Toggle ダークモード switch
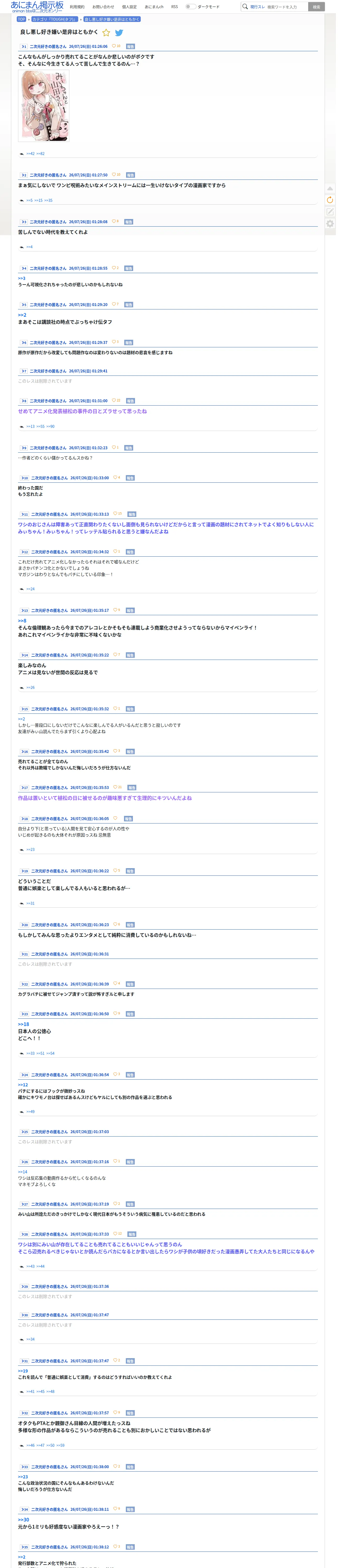Screen dimensions: 338x1568 click(x=191, y=7)
